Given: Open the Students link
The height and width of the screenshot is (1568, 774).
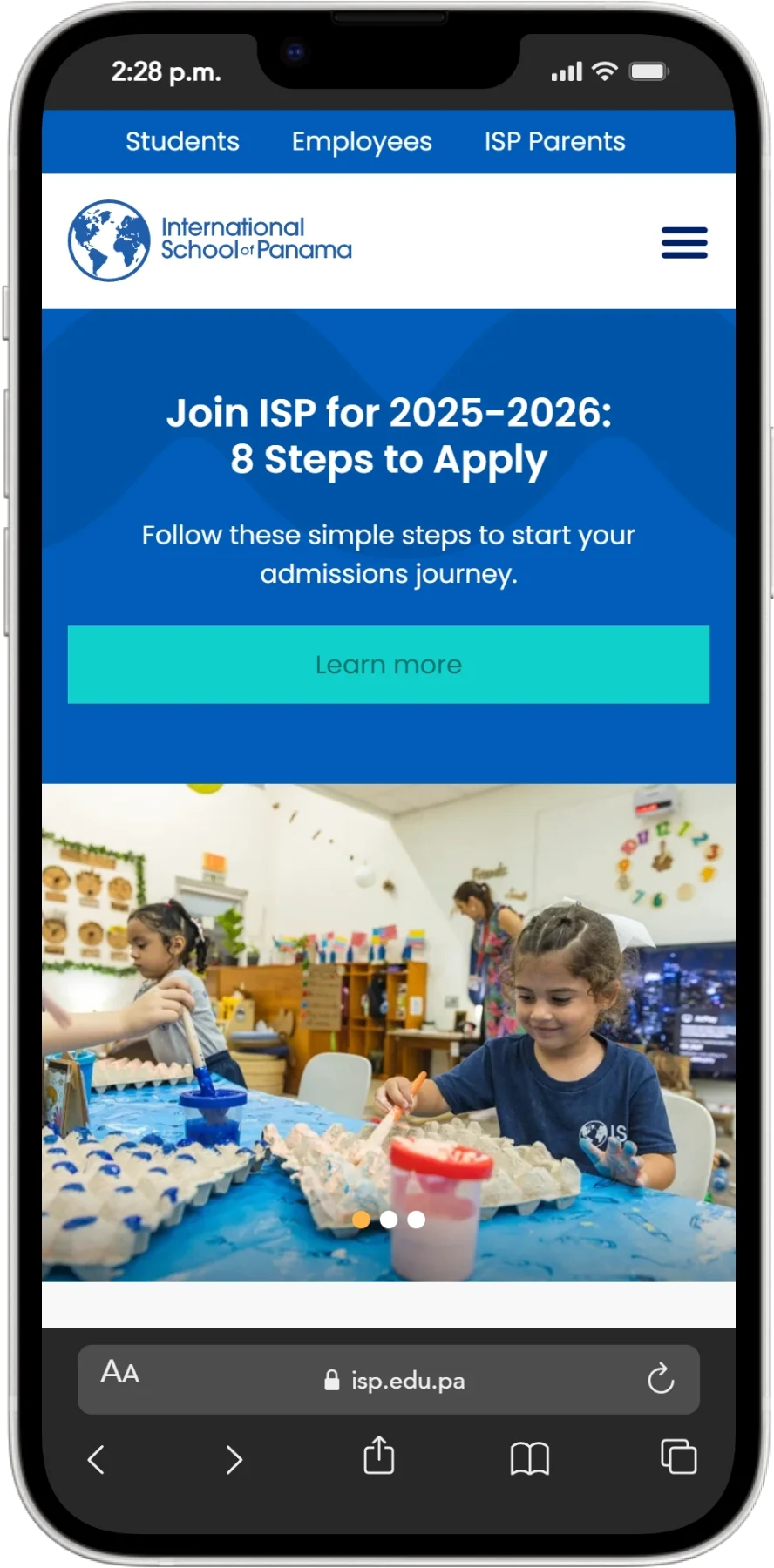Looking at the screenshot, I should [182, 141].
